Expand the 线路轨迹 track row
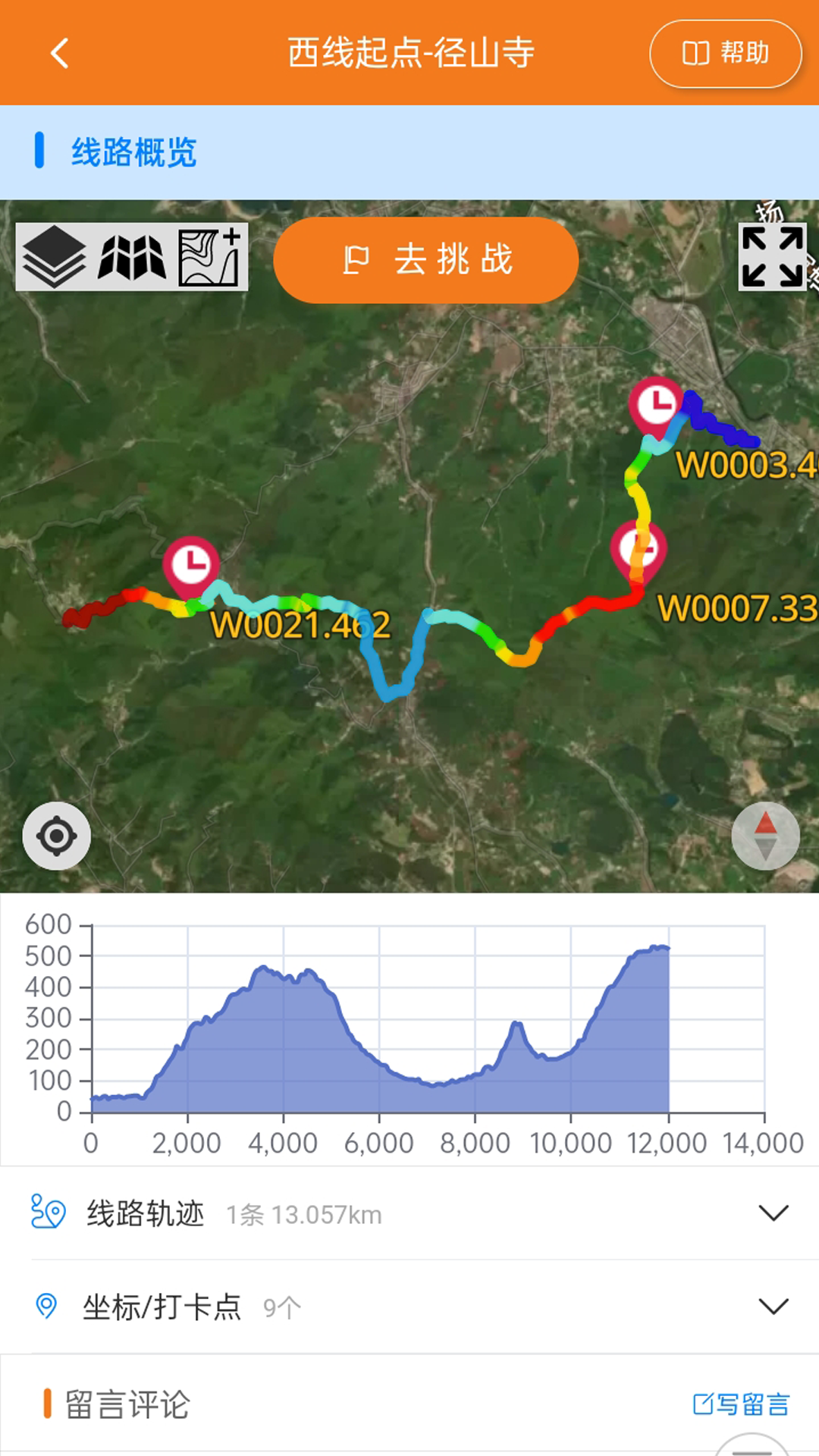Screen dimensions: 819x1456 coord(773,1213)
